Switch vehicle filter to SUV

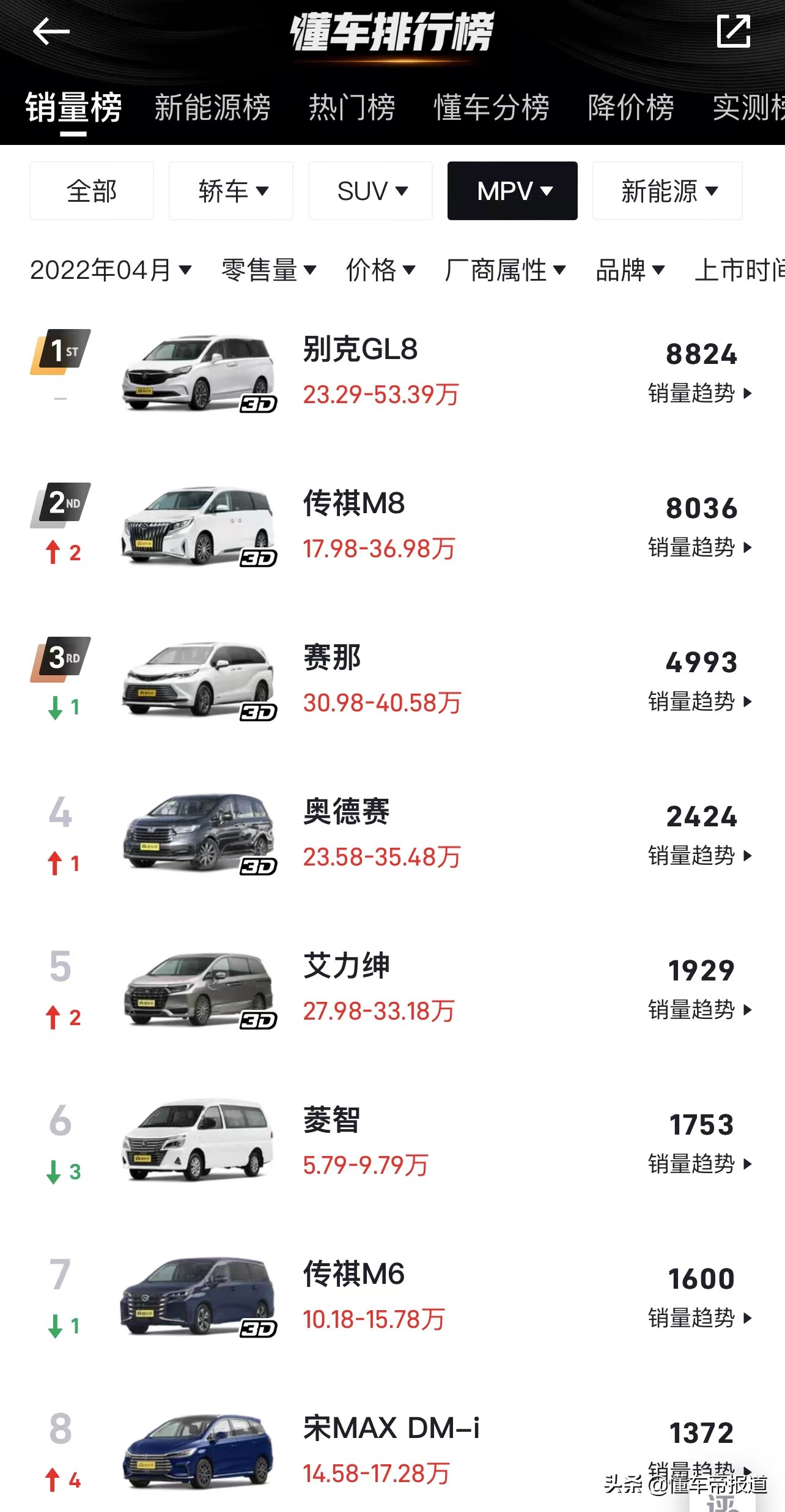point(370,191)
